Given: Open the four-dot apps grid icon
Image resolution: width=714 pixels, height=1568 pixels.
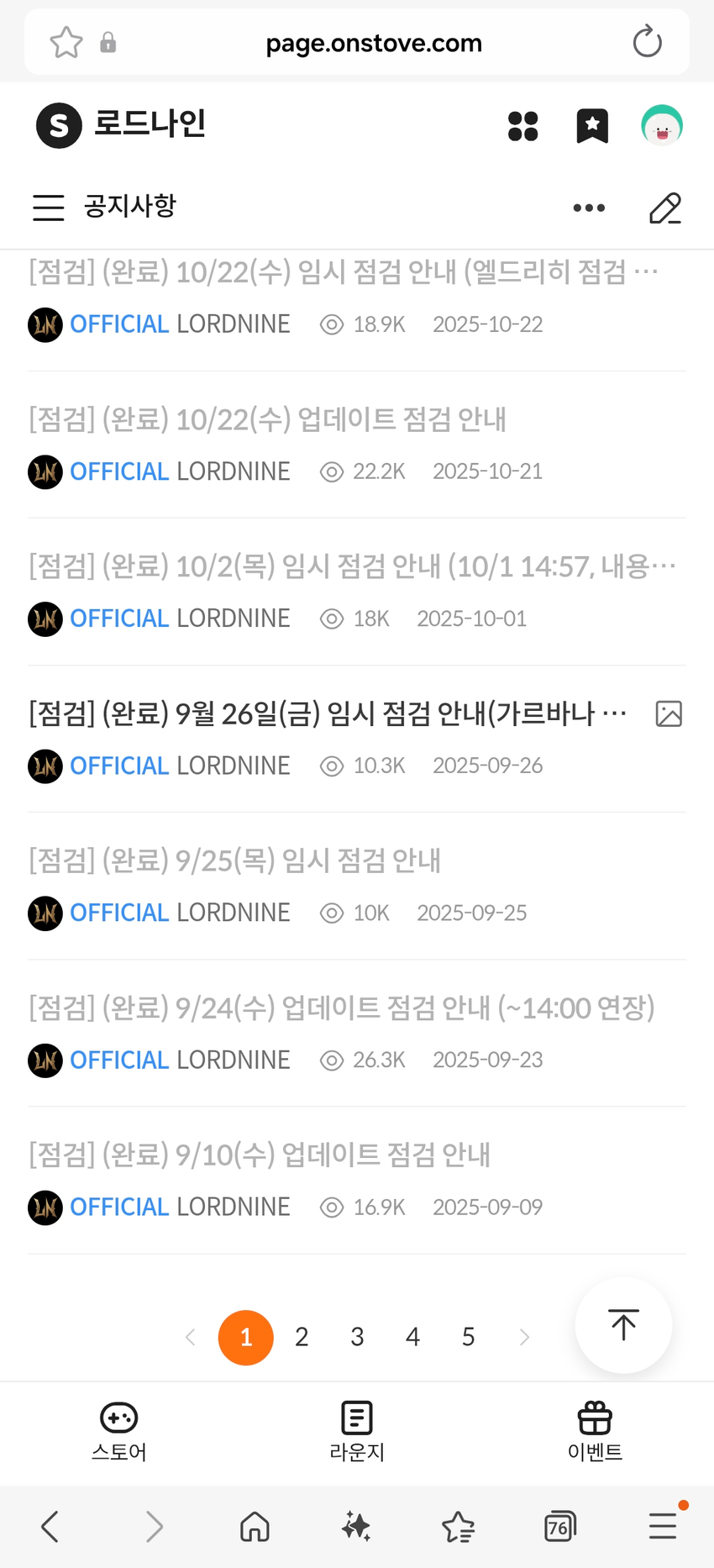Looking at the screenshot, I should click(523, 126).
